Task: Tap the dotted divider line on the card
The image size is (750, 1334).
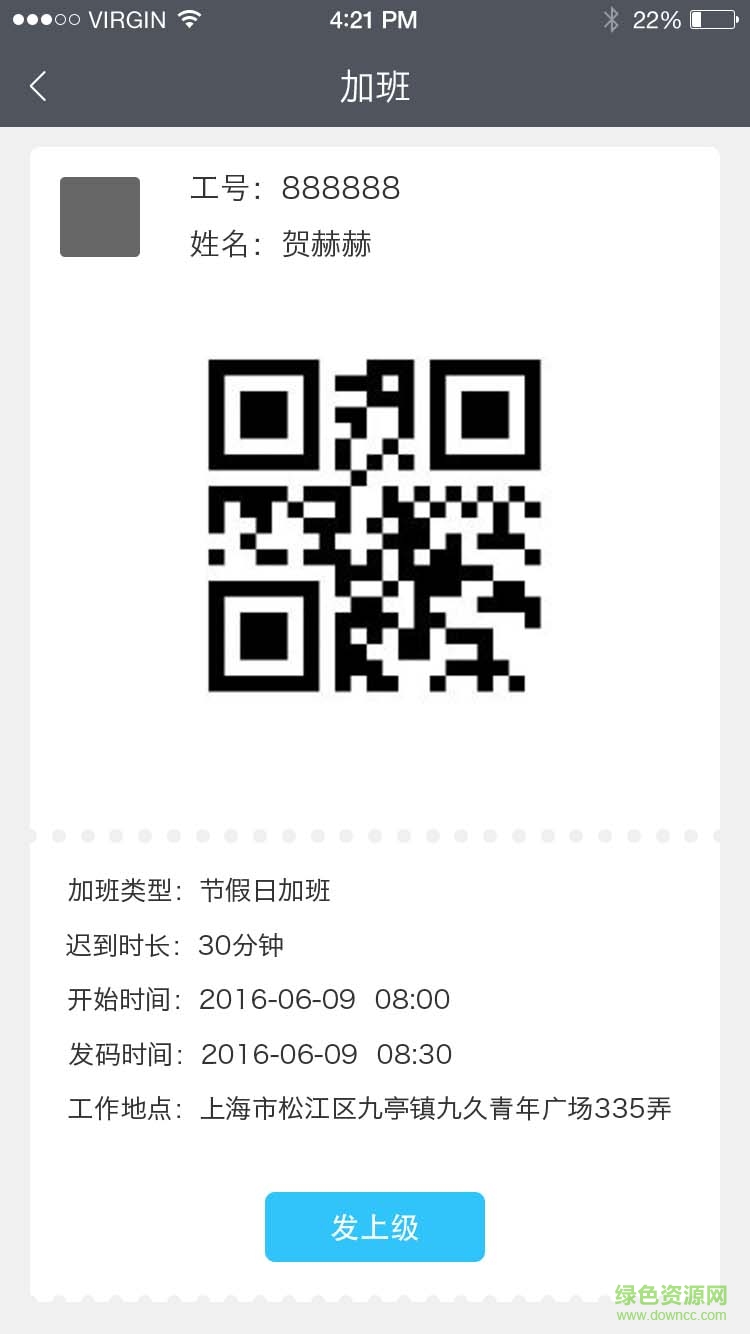Action: click(374, 833)
